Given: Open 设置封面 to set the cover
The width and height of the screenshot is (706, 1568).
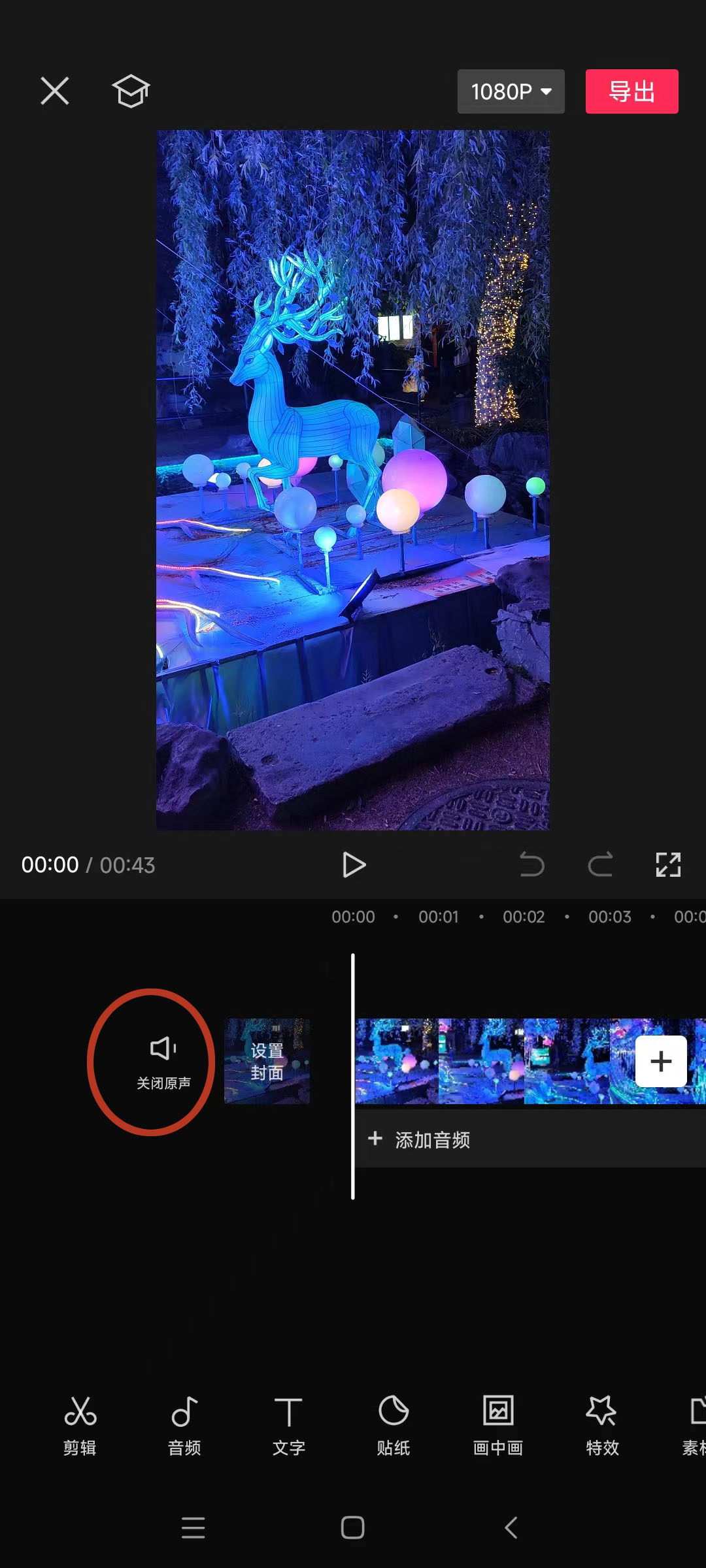Looking at the screenshot, I should tap(267, 1060).
